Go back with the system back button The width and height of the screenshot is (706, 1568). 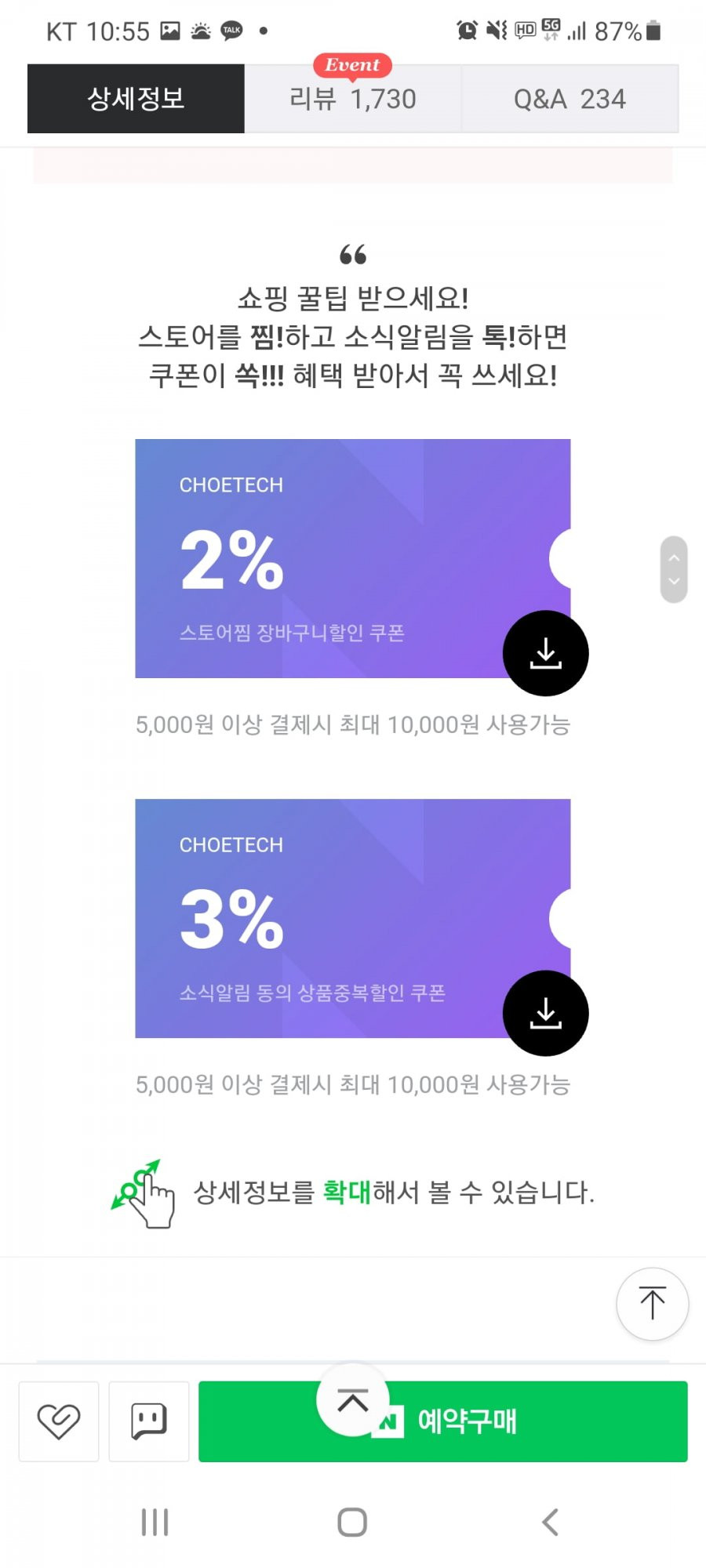(551, 1522)
